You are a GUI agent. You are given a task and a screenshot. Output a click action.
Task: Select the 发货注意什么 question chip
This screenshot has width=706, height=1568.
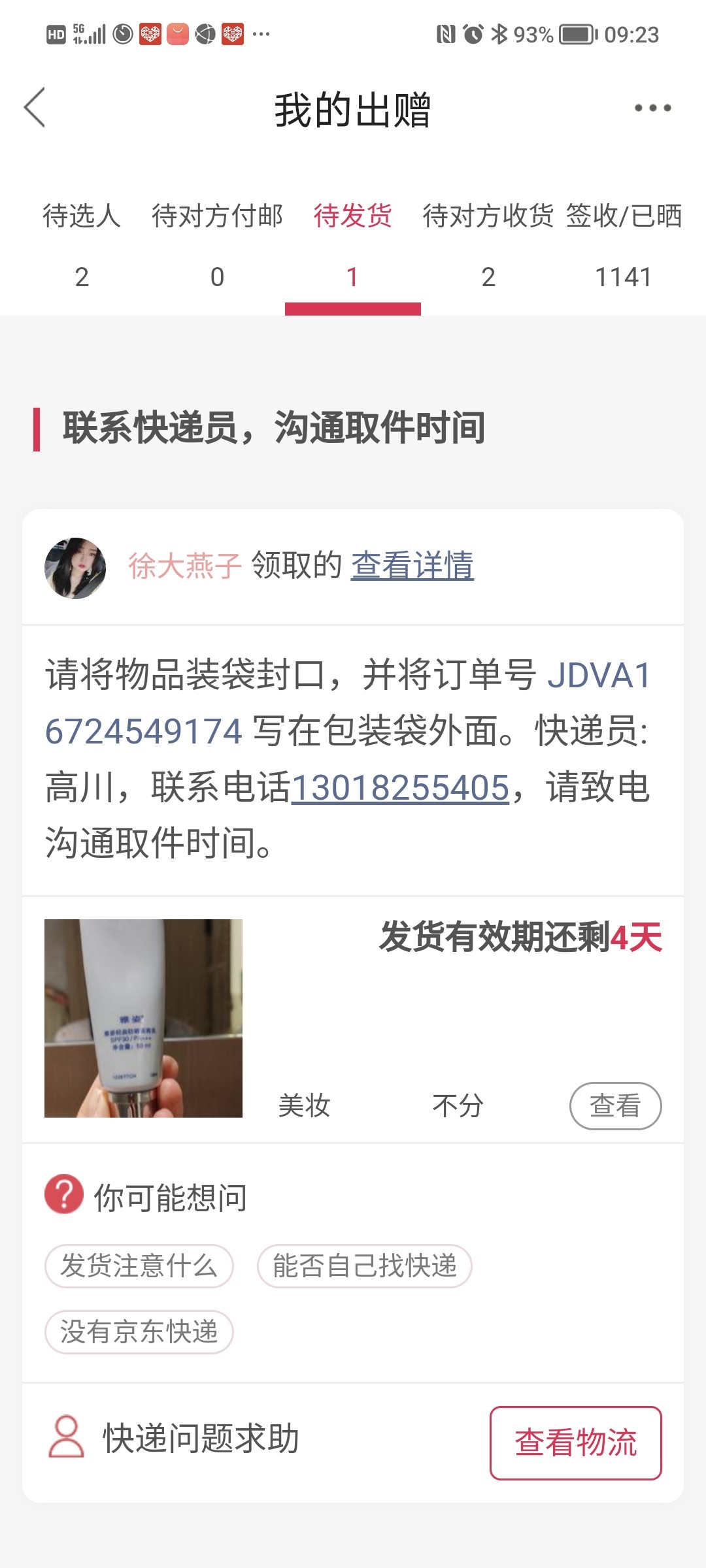pyautogui.click(x=139, y=1266)
